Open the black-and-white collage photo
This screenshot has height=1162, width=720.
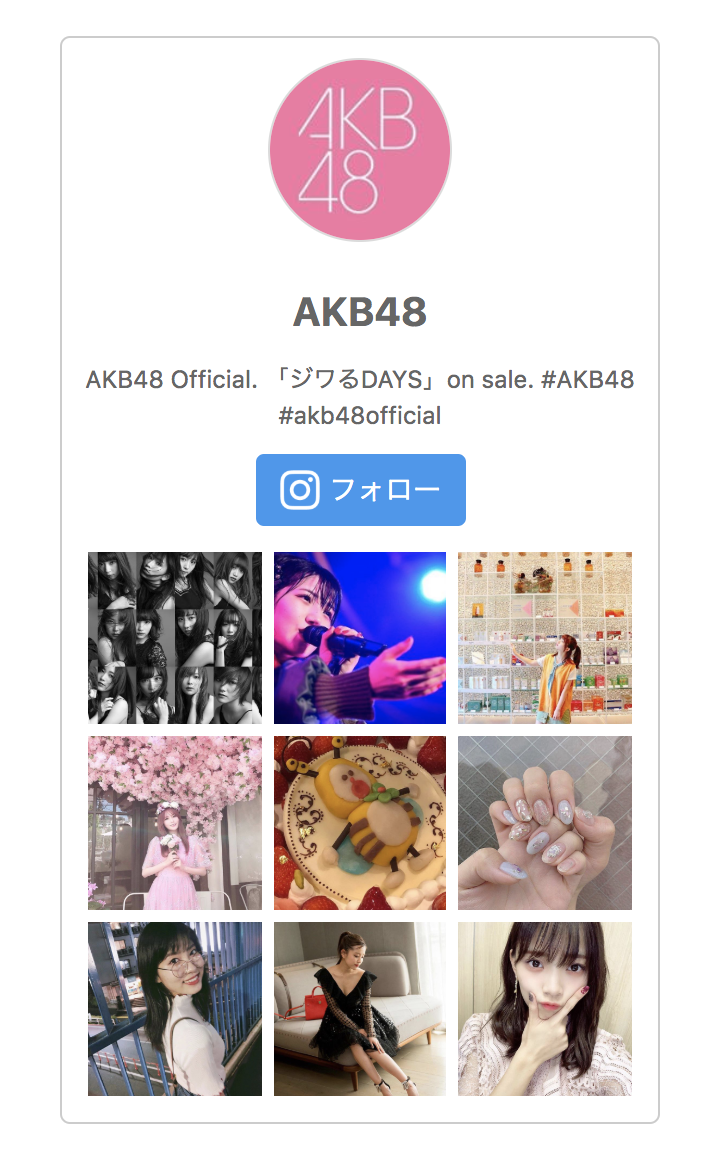[175, 638]
